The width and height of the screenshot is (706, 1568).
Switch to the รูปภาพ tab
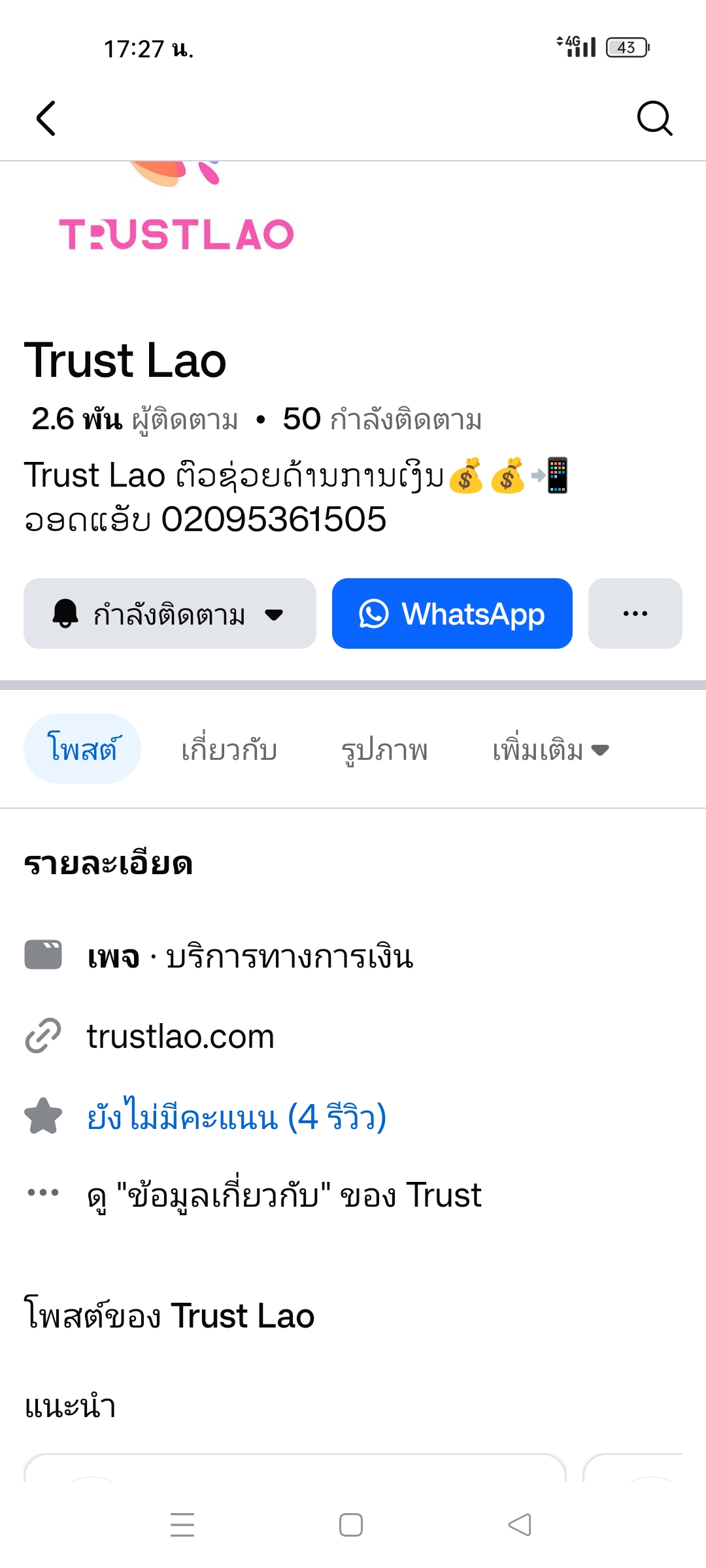pyautogui.click(x=384, y=750)
